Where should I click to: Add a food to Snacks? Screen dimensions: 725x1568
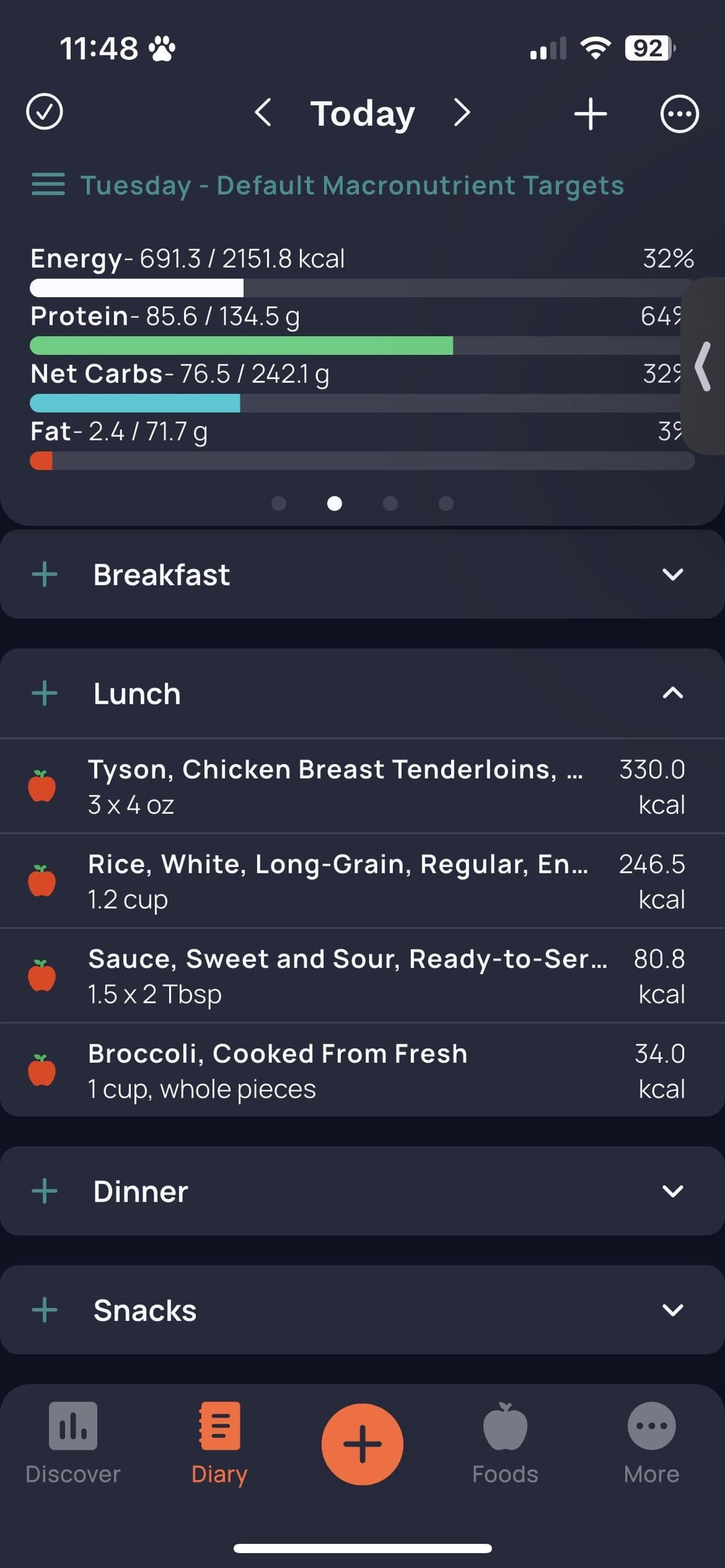(x=45, y=1310)
